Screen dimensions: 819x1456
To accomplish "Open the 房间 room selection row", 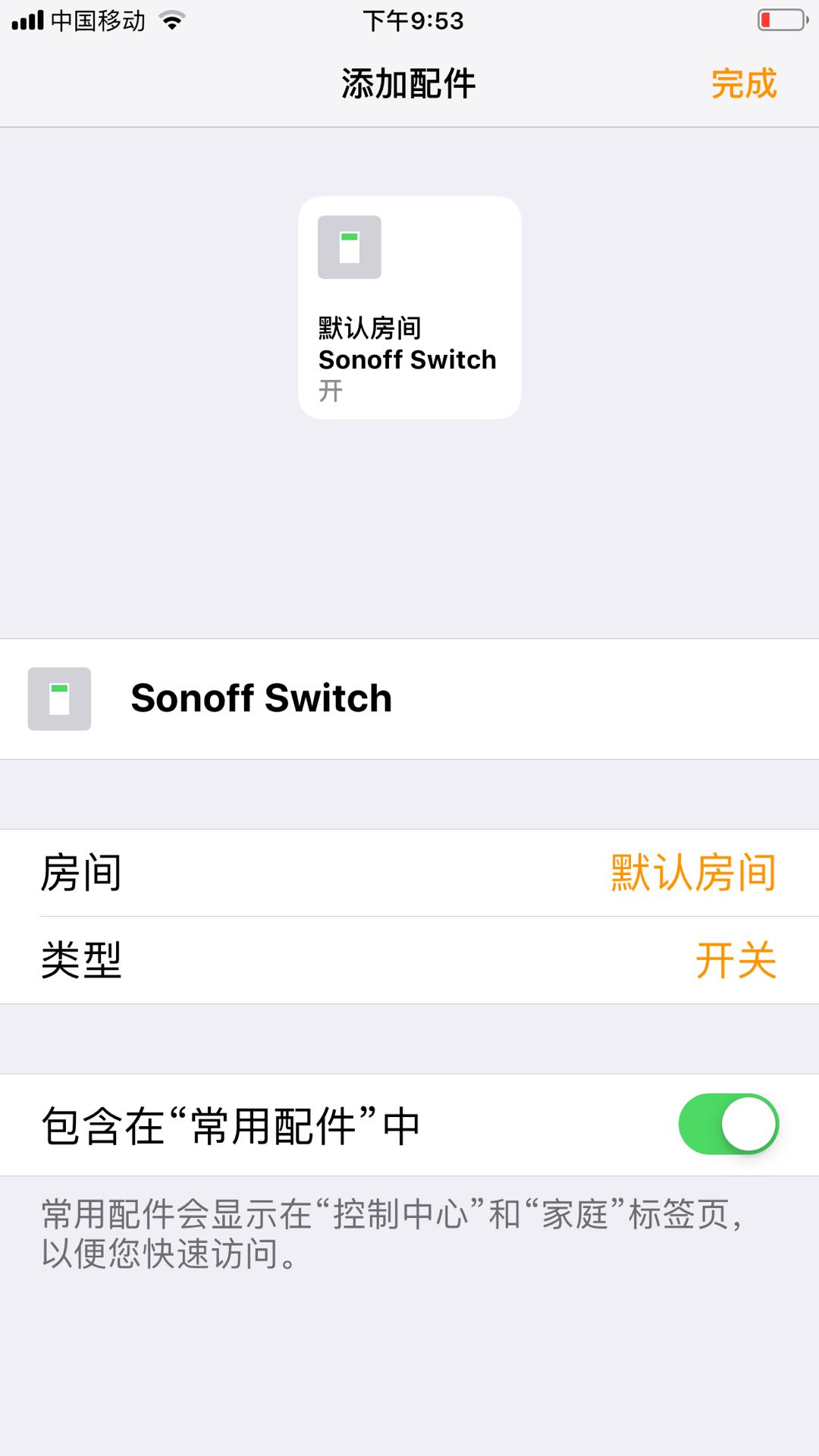I will coord(409,873).
